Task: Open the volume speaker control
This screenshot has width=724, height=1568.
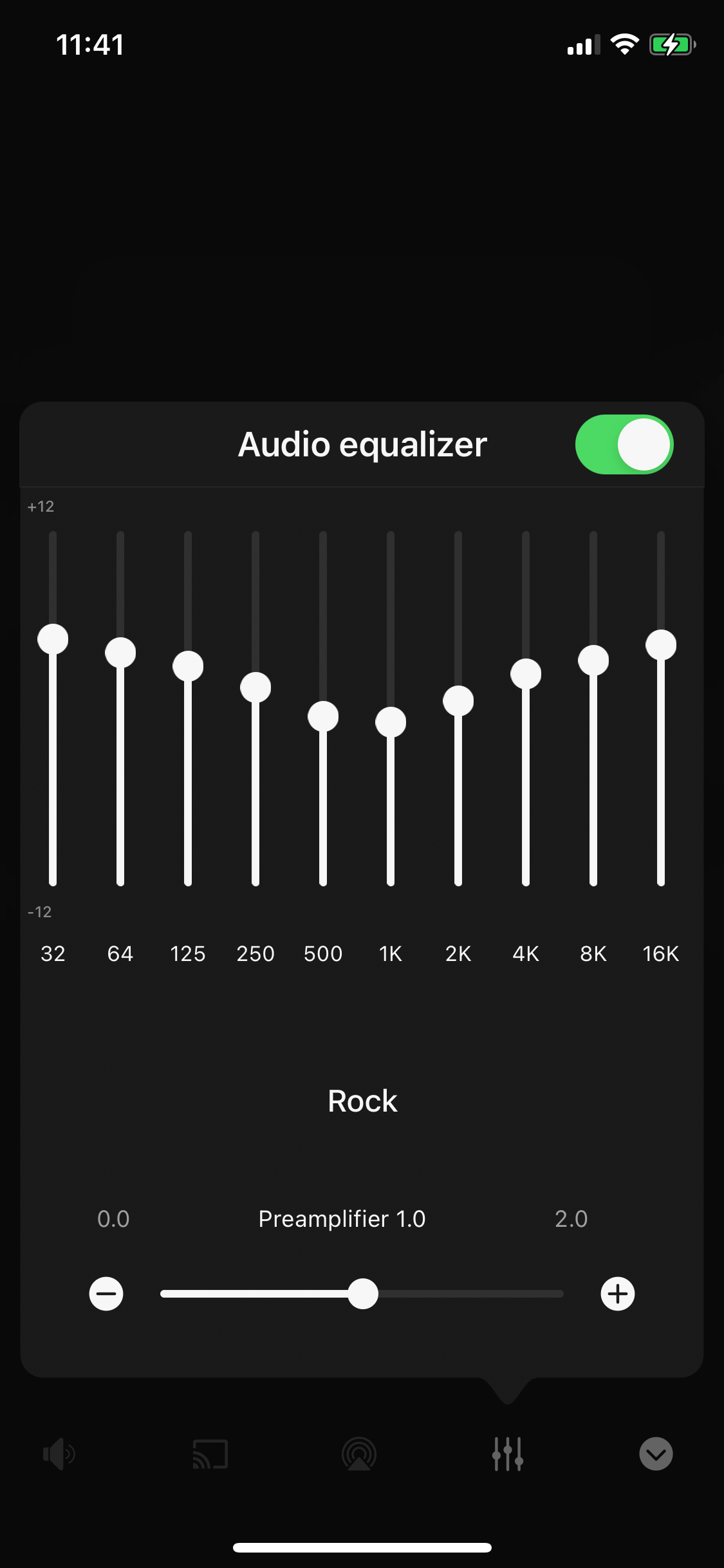Action: tap(59, 1454)
